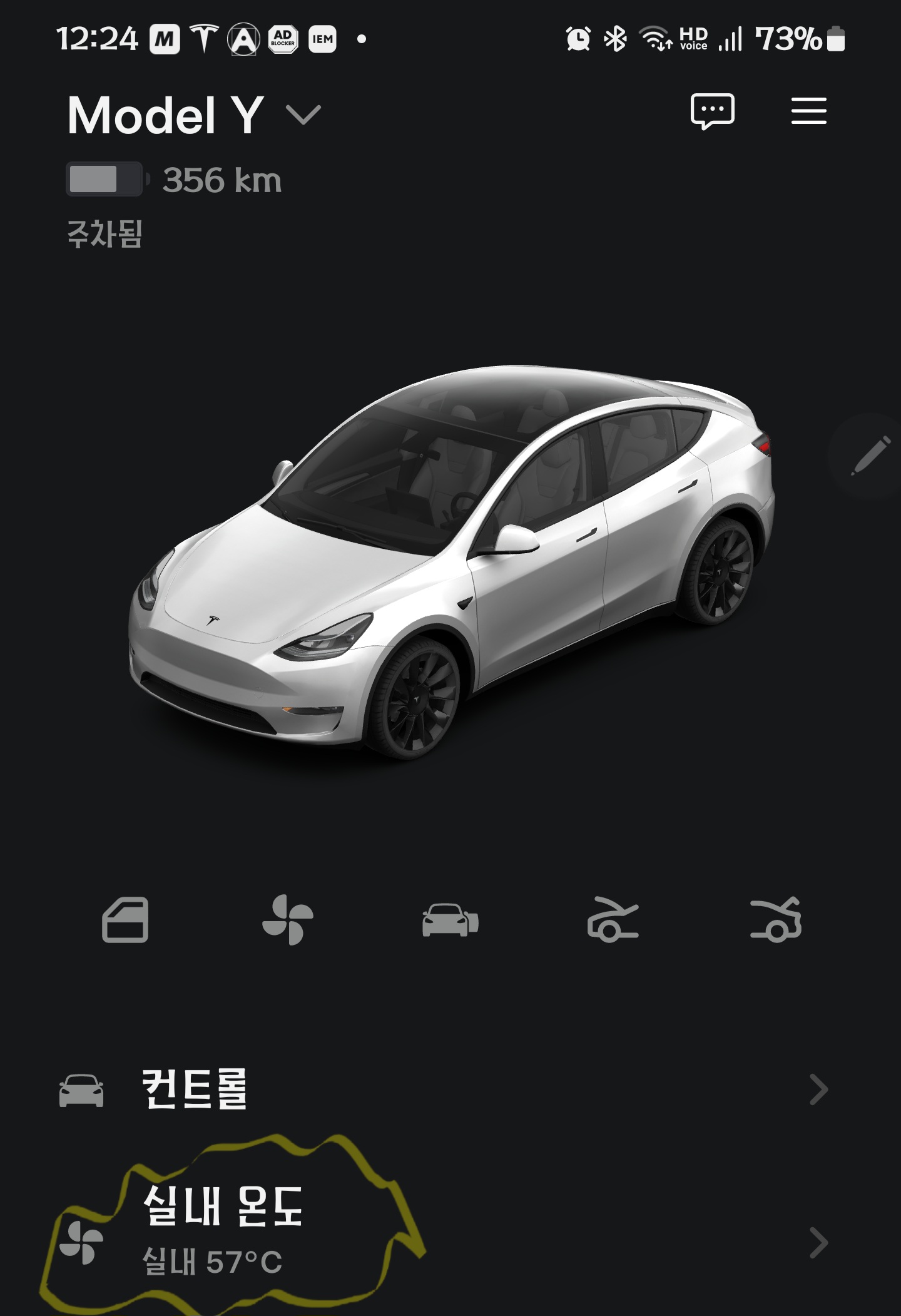
Task: Open the rear trunk quick action
Action: tap(776, 920)
